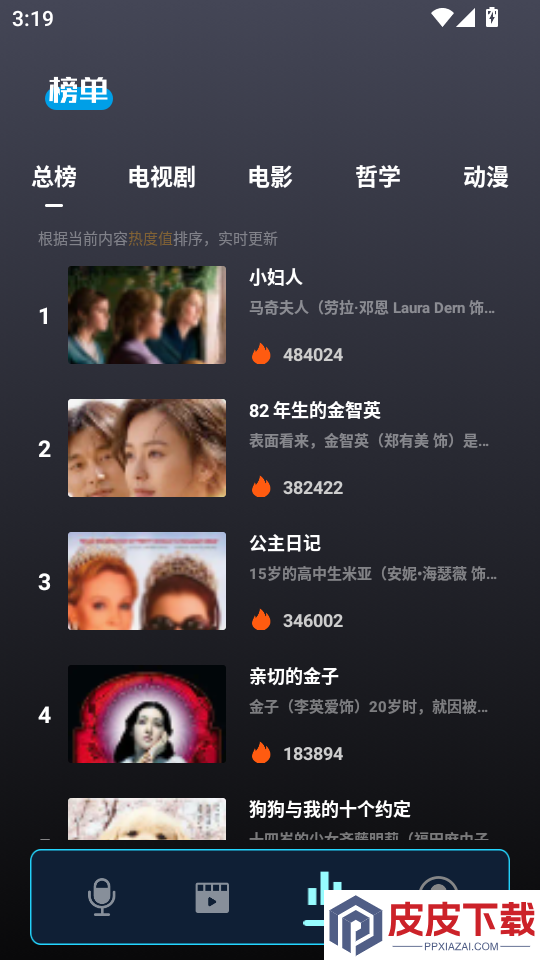Switch to the 电影 tab
The image size is (540, 960).
coord(270,177)
